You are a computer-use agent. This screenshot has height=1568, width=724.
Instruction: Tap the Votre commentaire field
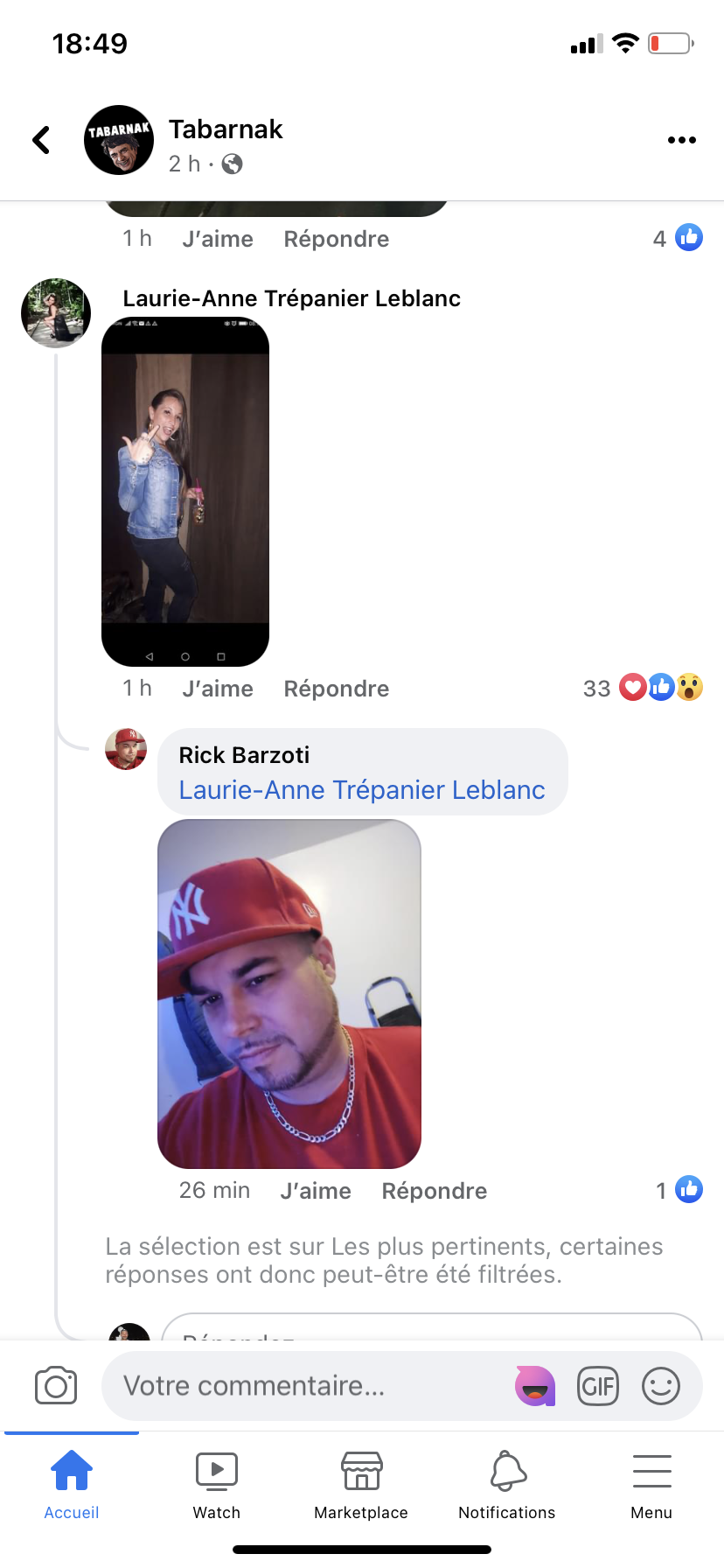point(306,1386)
